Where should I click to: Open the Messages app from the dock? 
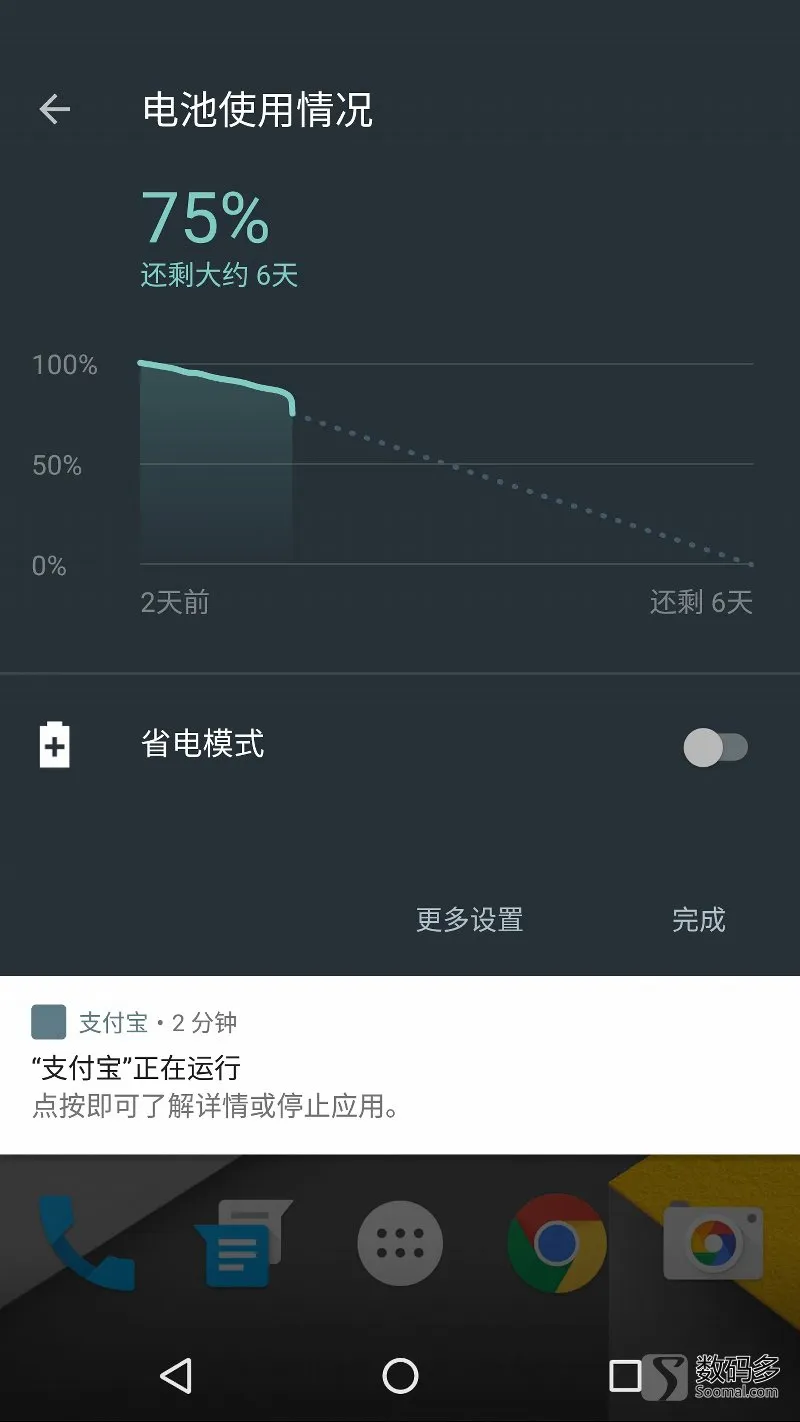click(x=243, y=1243)
